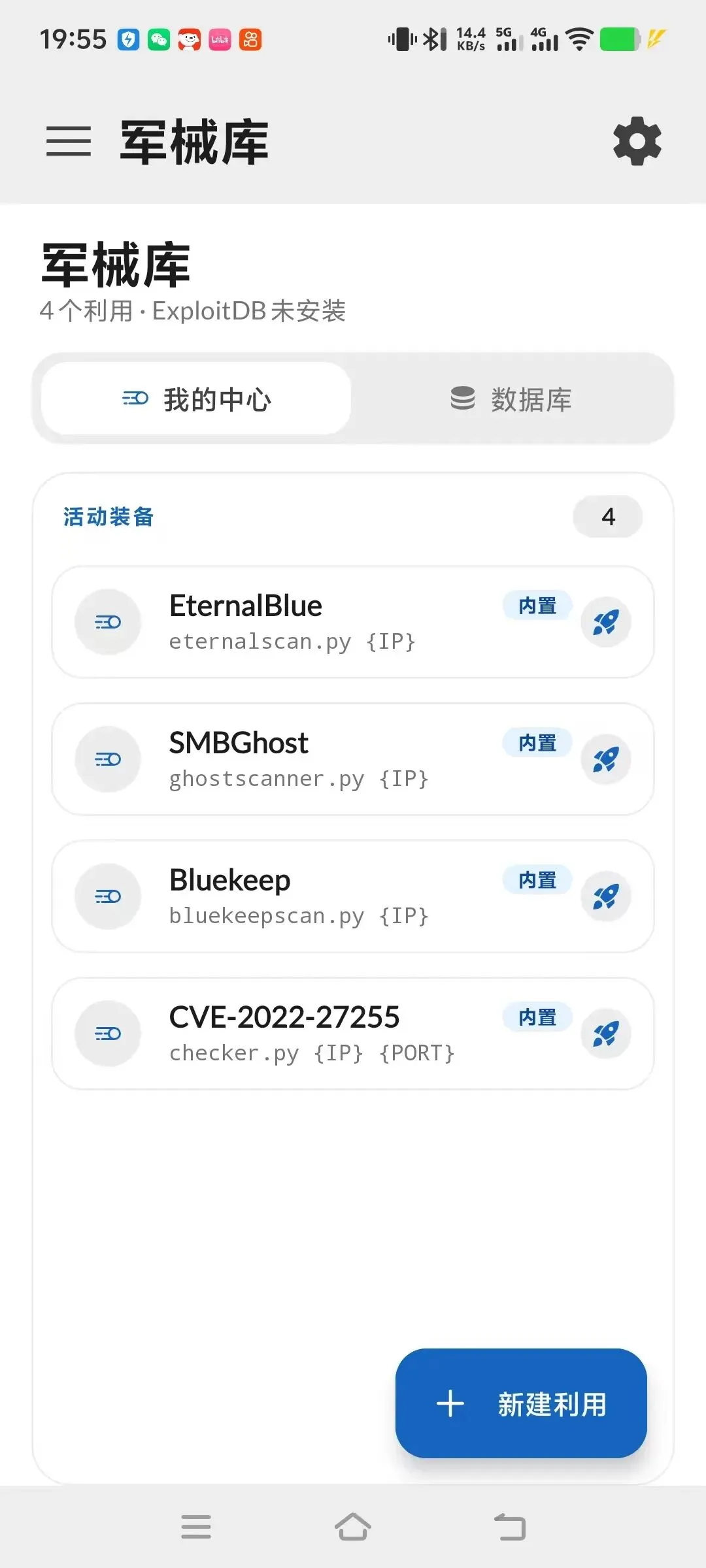The height and width of the screenshot is (1568, 706).
Task: Open the hamburger drawer menu
Action: pos(69,141)
